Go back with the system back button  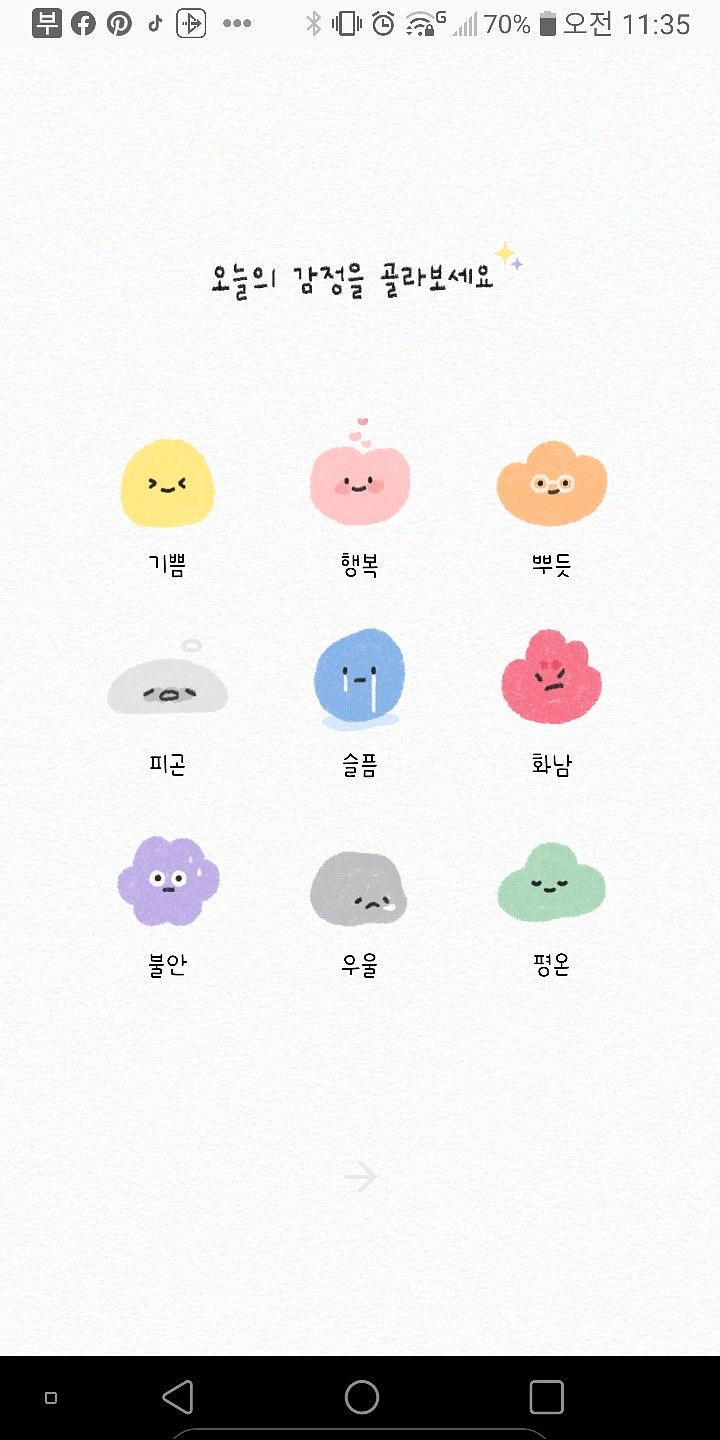point(178,1397)
